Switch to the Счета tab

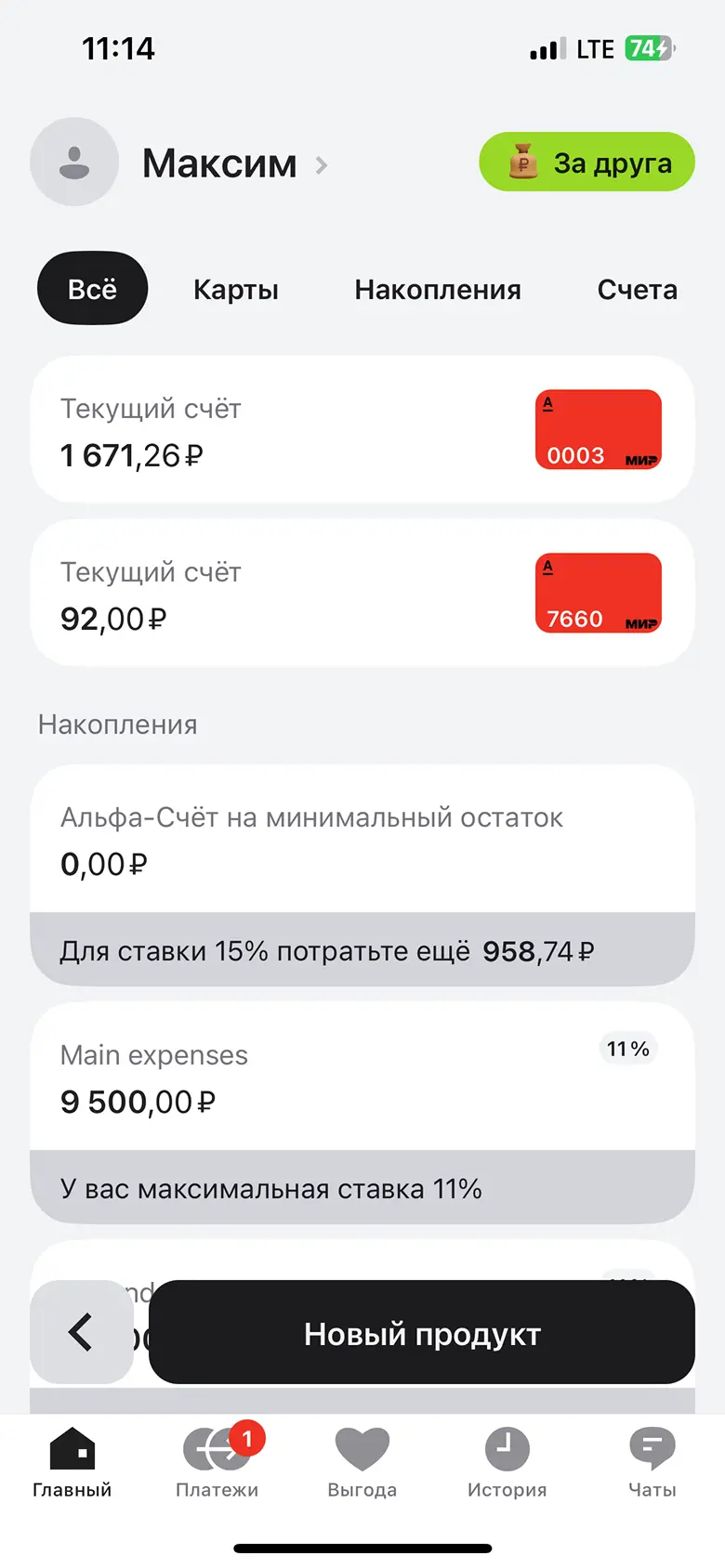click(x=637, y=290)
